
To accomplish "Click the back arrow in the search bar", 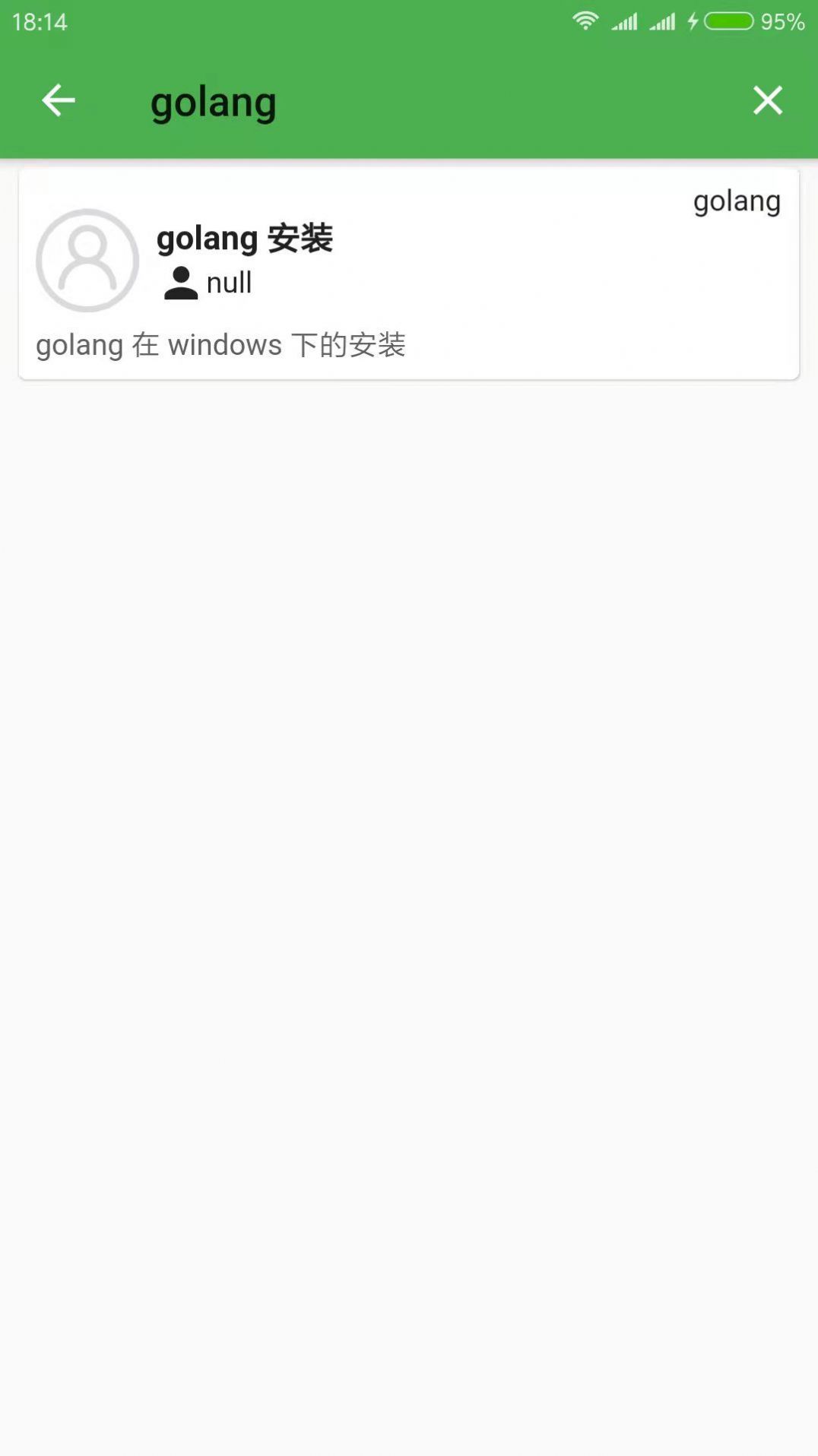I will point(58,100).
